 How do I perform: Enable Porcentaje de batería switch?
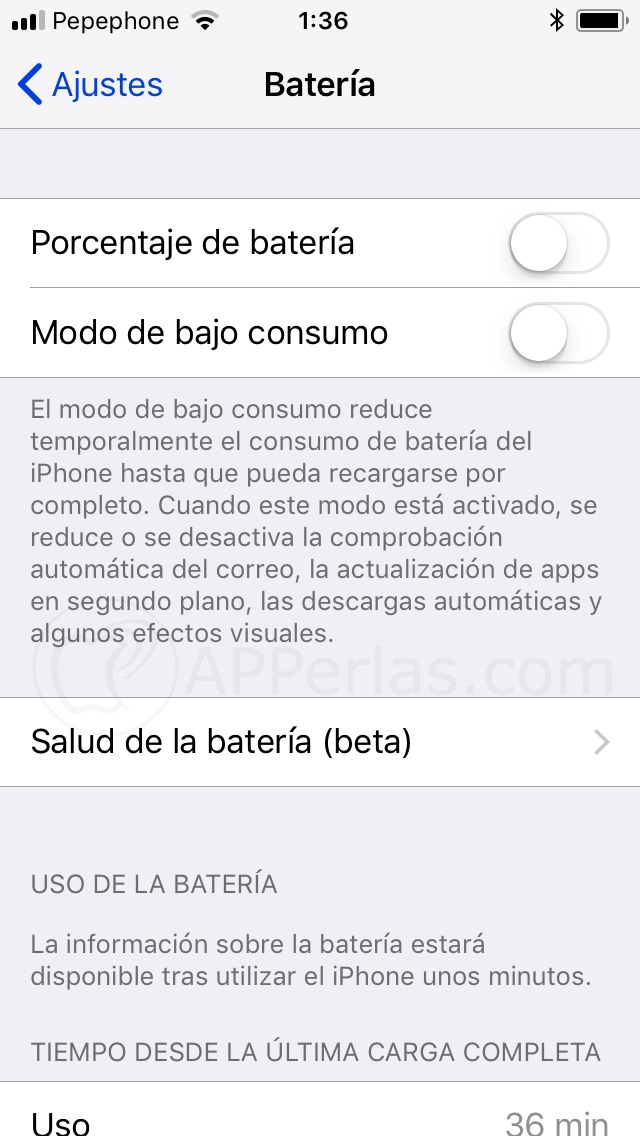coord(558,243)
